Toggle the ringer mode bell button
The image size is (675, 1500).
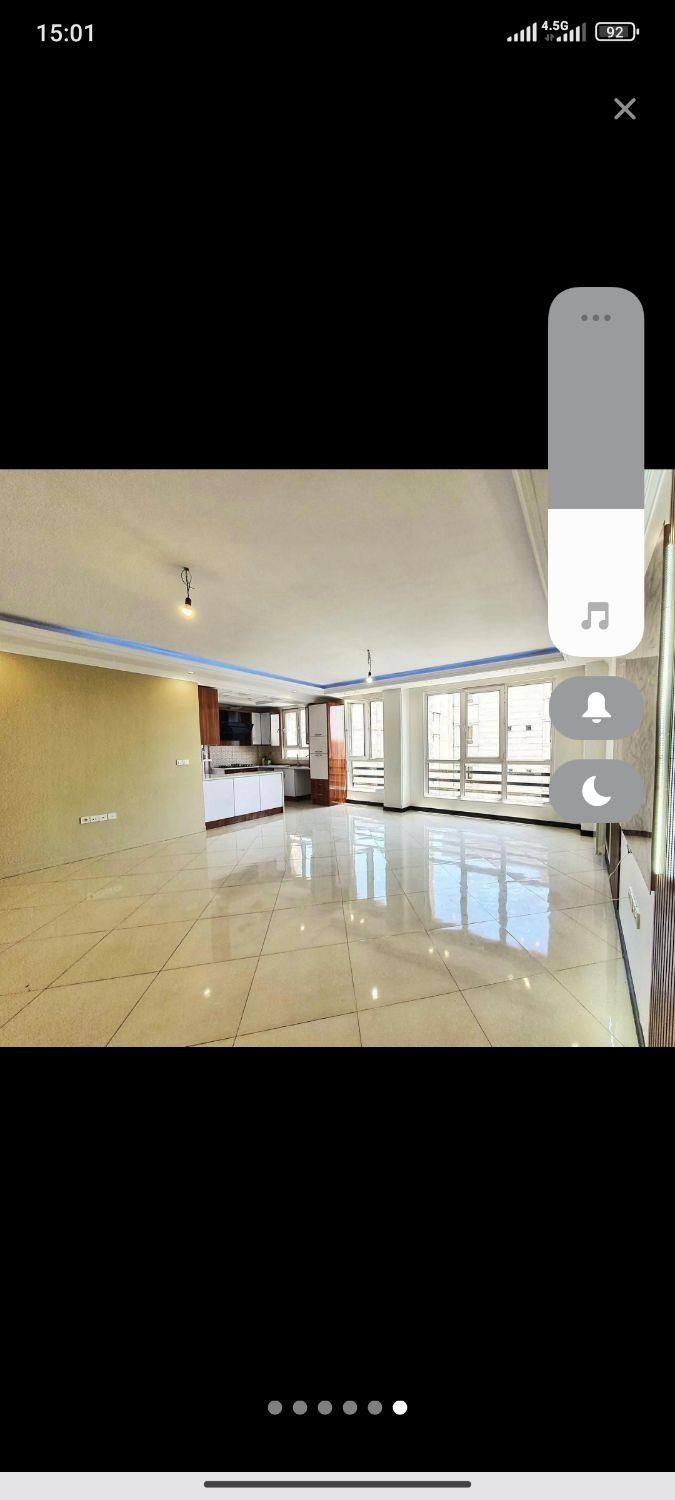(596, 708)
